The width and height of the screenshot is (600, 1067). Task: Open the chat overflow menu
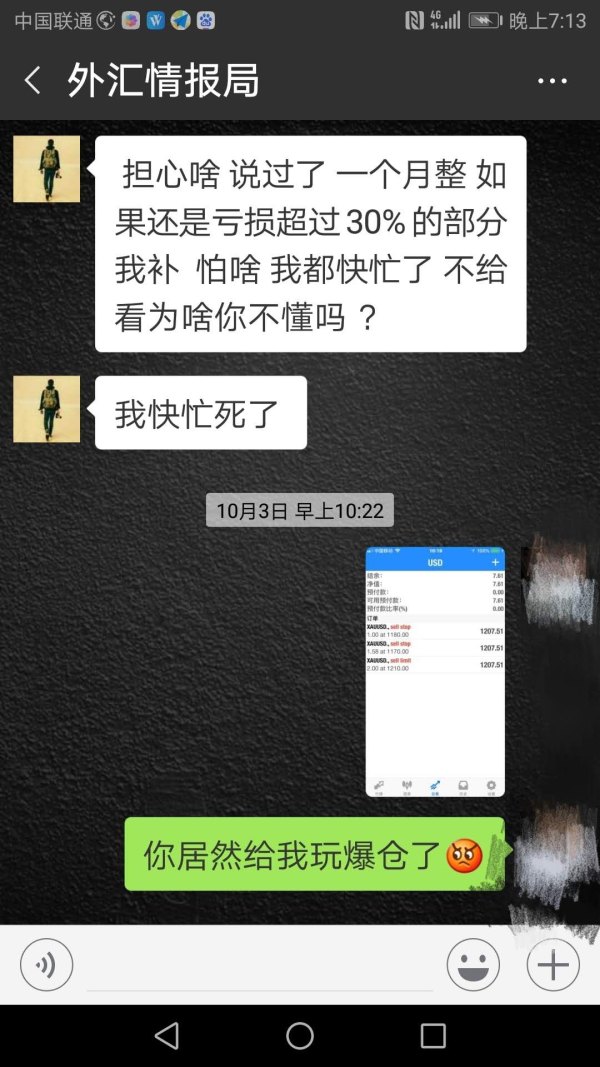(x=552, y=81)
